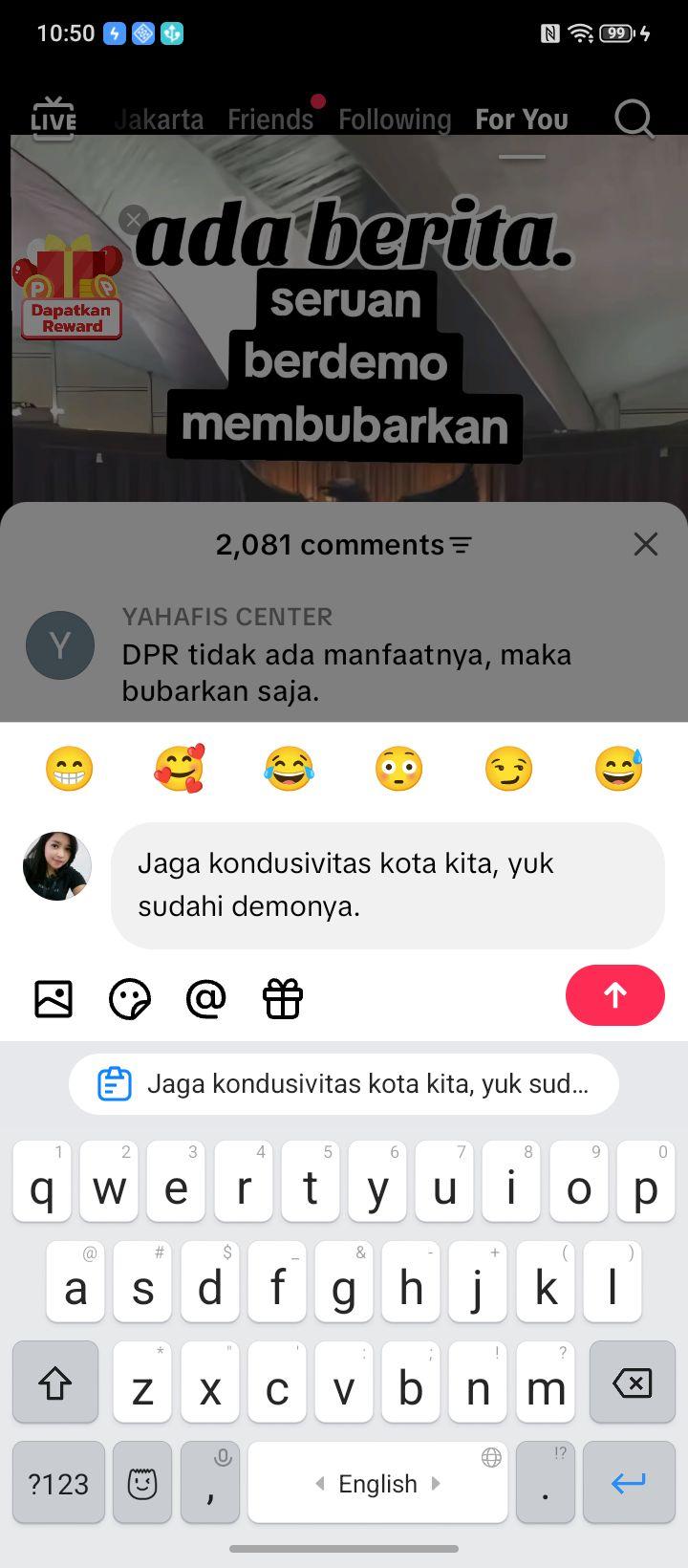Image resolution: width=688 pixels, height=1568 pixels.
Task: Mention a user with the @ icon
Action: coord(206,999)
